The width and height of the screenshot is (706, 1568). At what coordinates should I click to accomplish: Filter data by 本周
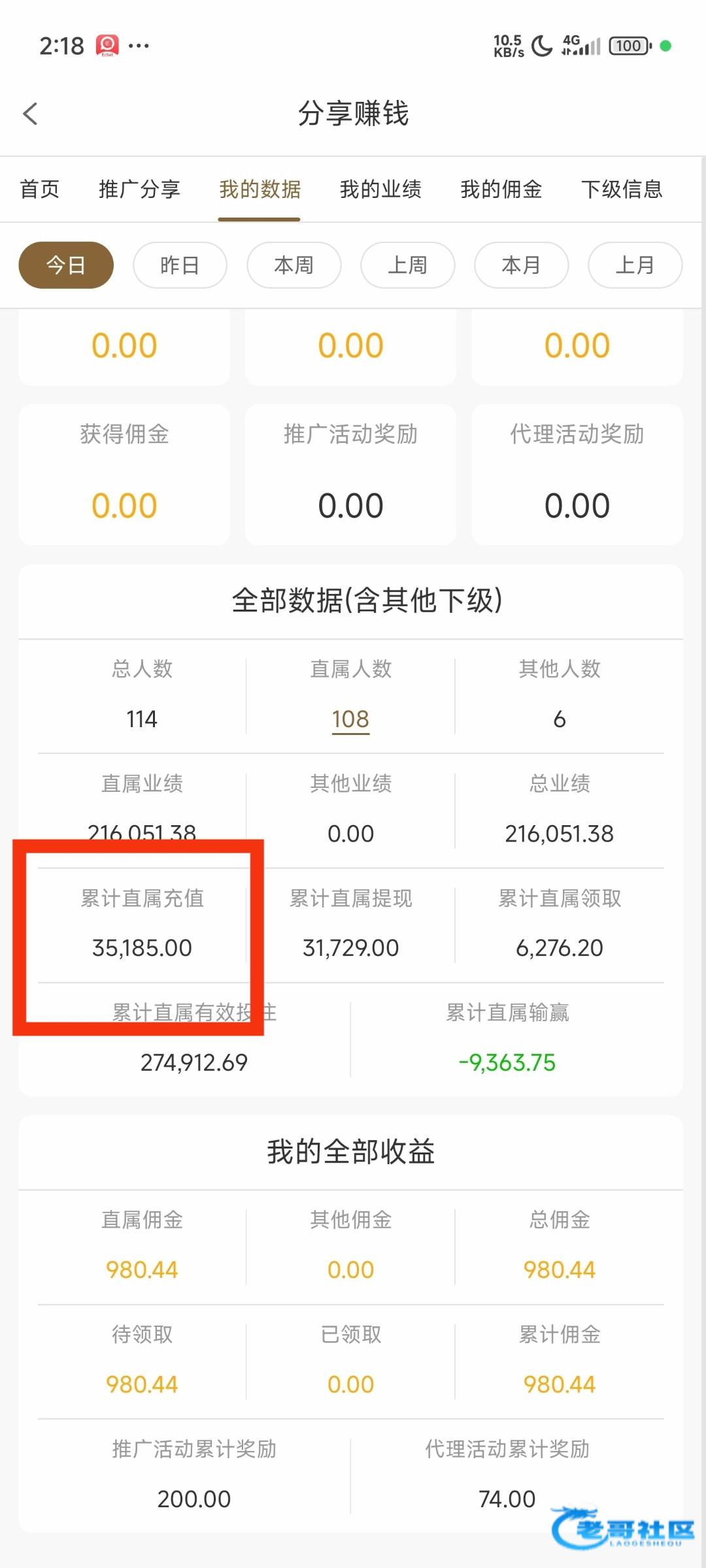[294, 265]
